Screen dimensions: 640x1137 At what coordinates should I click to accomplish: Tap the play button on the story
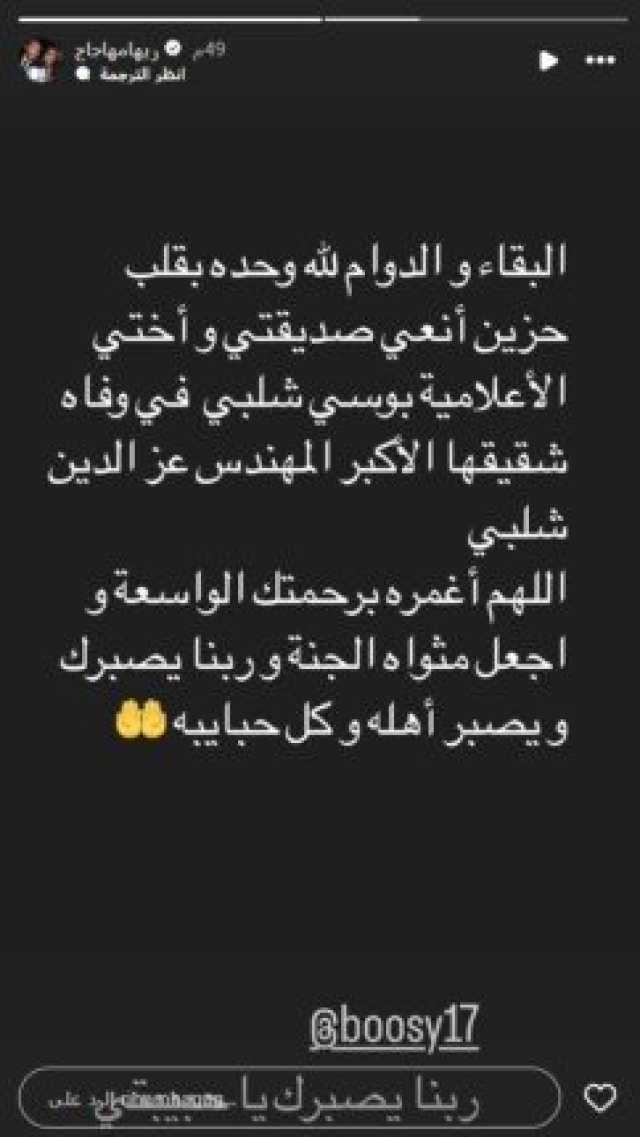tap(549, 61)
